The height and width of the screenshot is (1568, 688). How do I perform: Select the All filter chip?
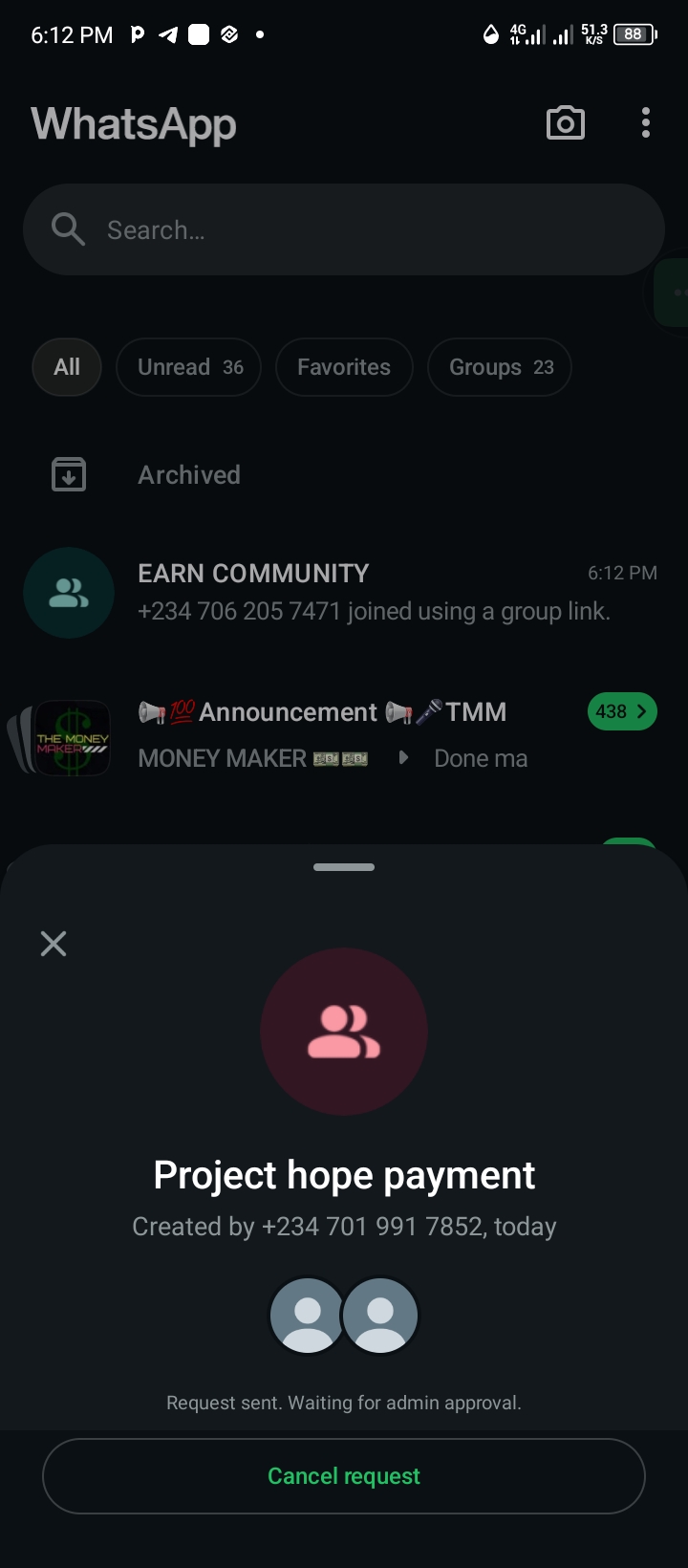[x=67, y=367]
